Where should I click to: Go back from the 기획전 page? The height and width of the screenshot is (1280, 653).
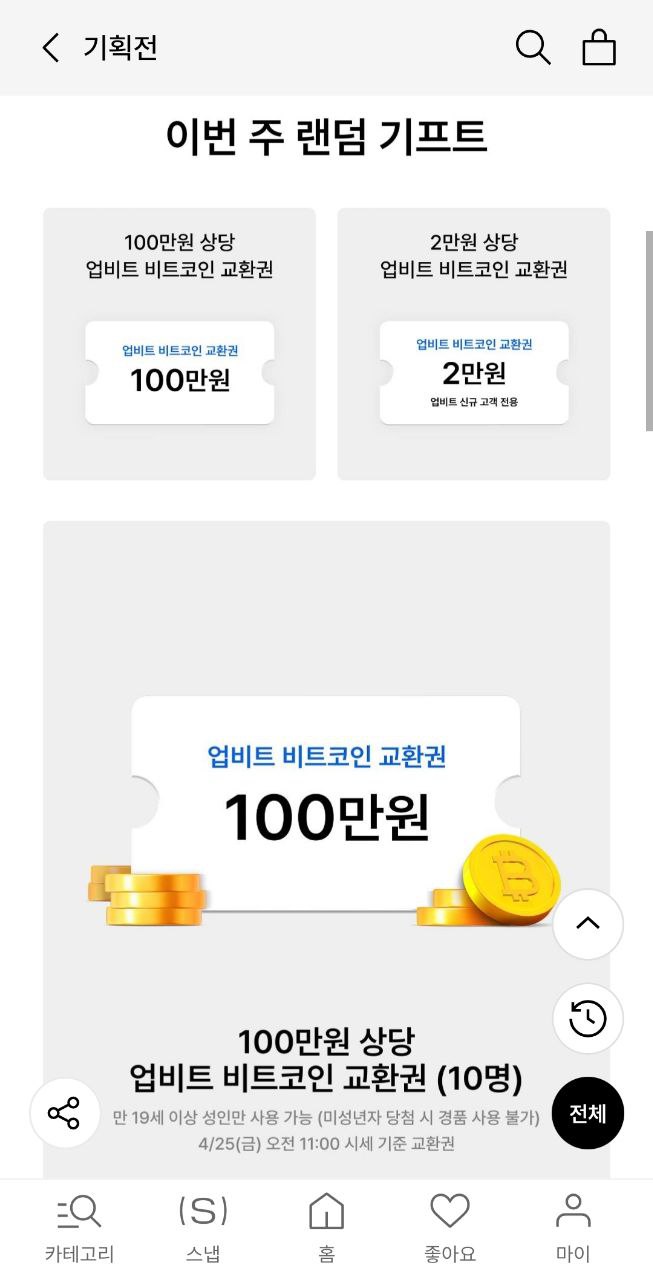(x=51, y=47)
